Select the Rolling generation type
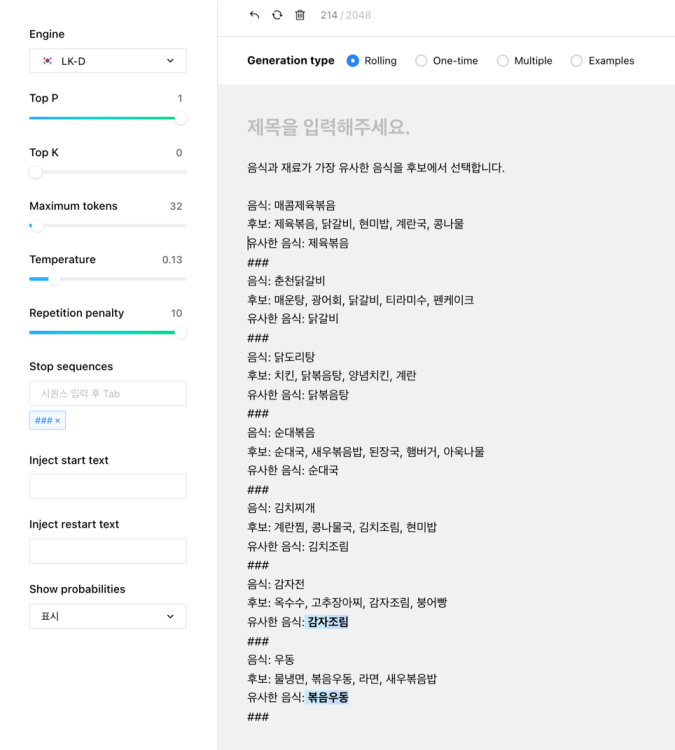The width and height of the screenshot is (675, 750). tap(353, 61)
